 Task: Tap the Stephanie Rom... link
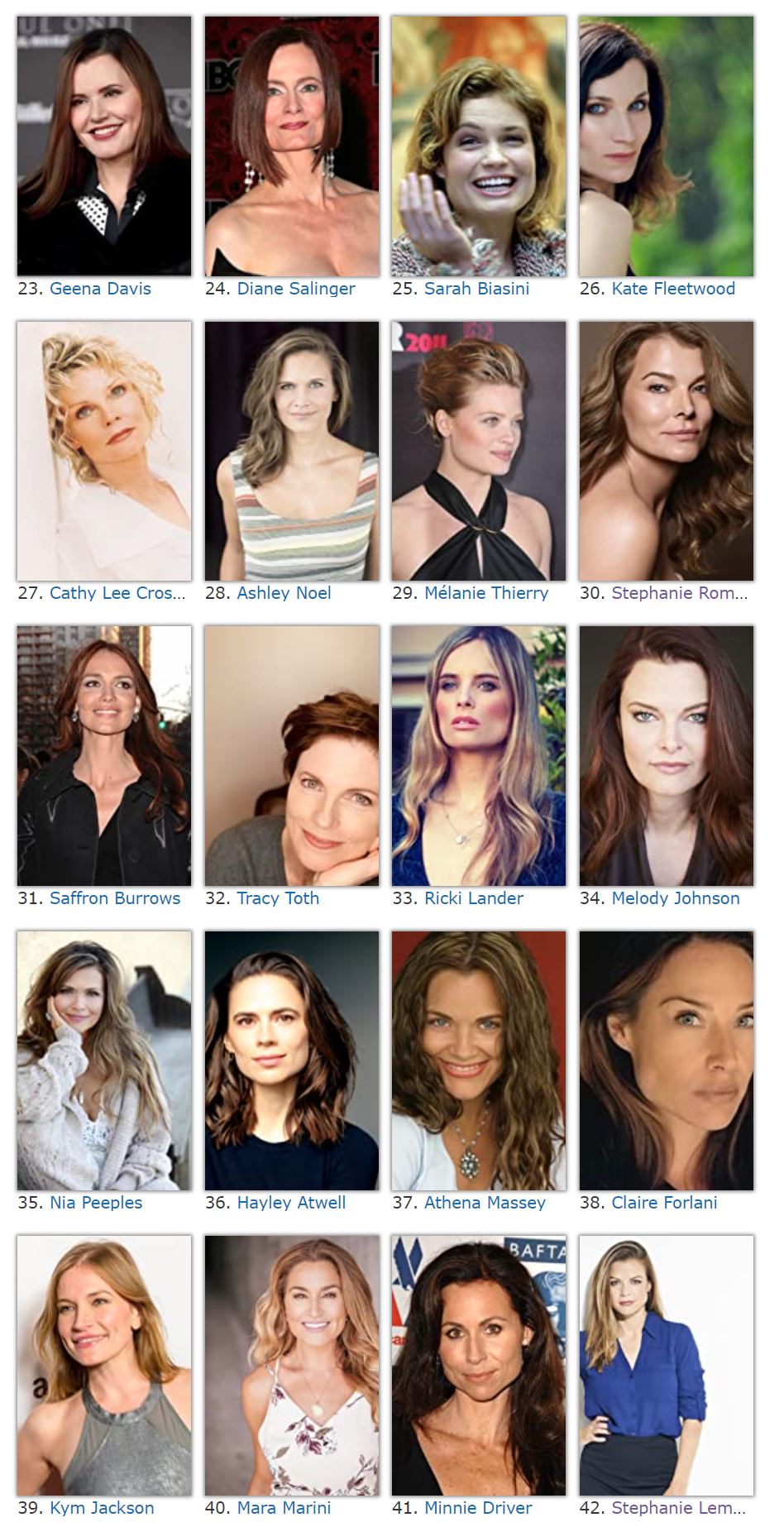[x=679, y=593]
